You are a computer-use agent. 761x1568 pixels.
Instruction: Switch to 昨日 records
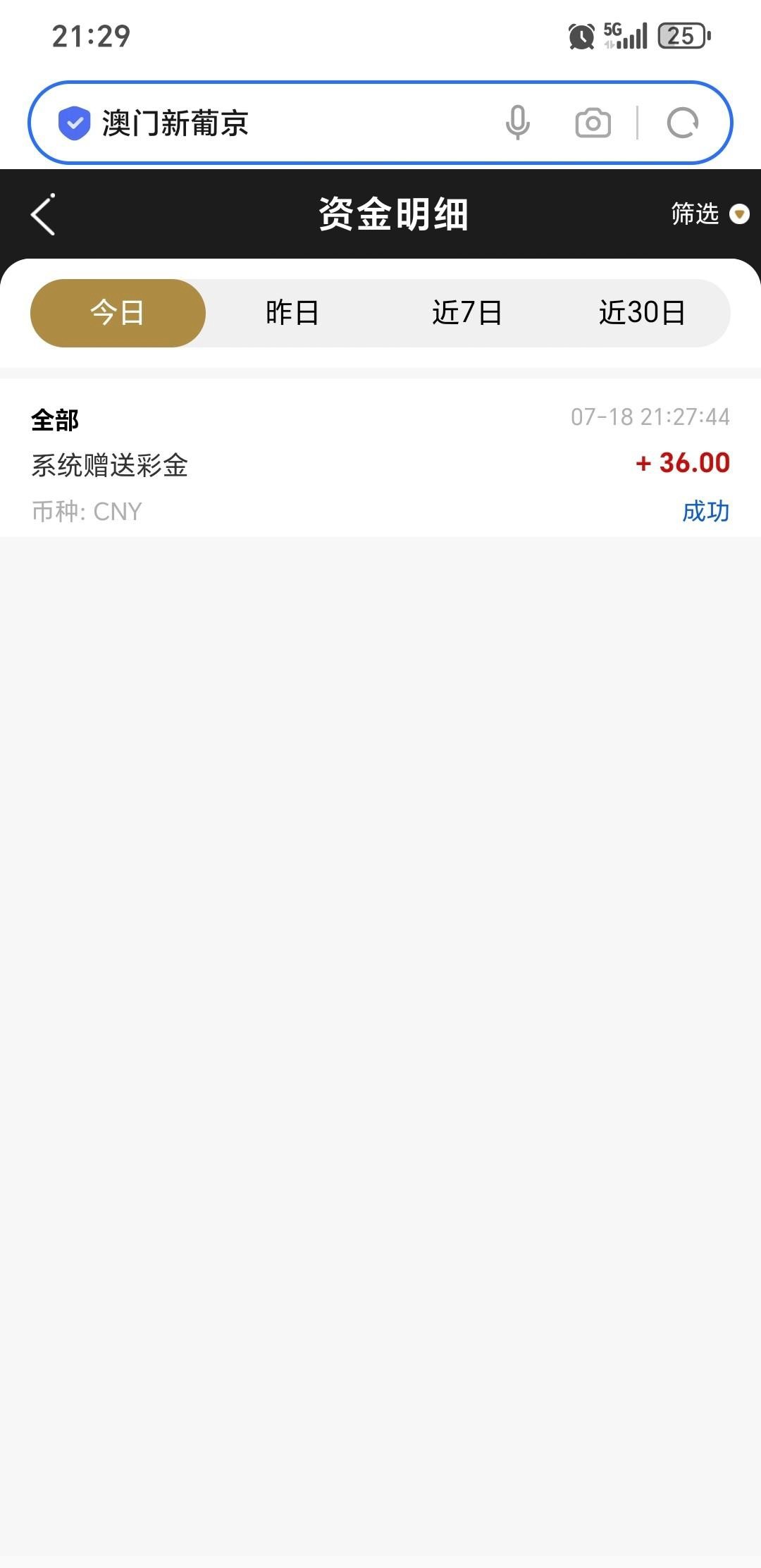pos(292,313)
